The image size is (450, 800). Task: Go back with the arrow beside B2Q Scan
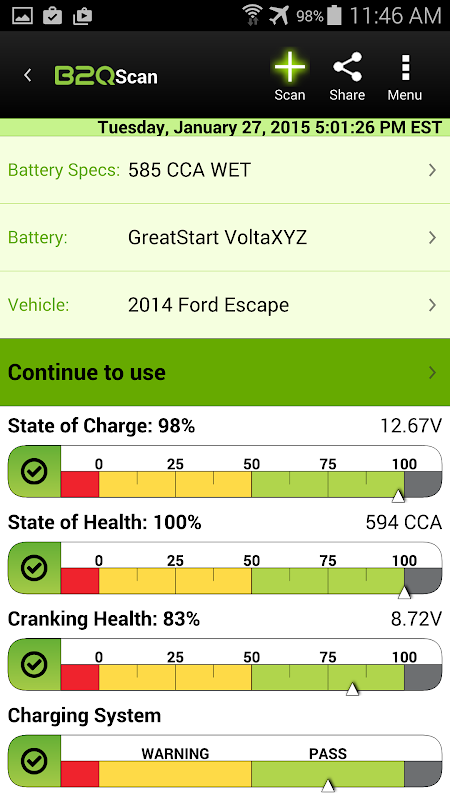28,76
